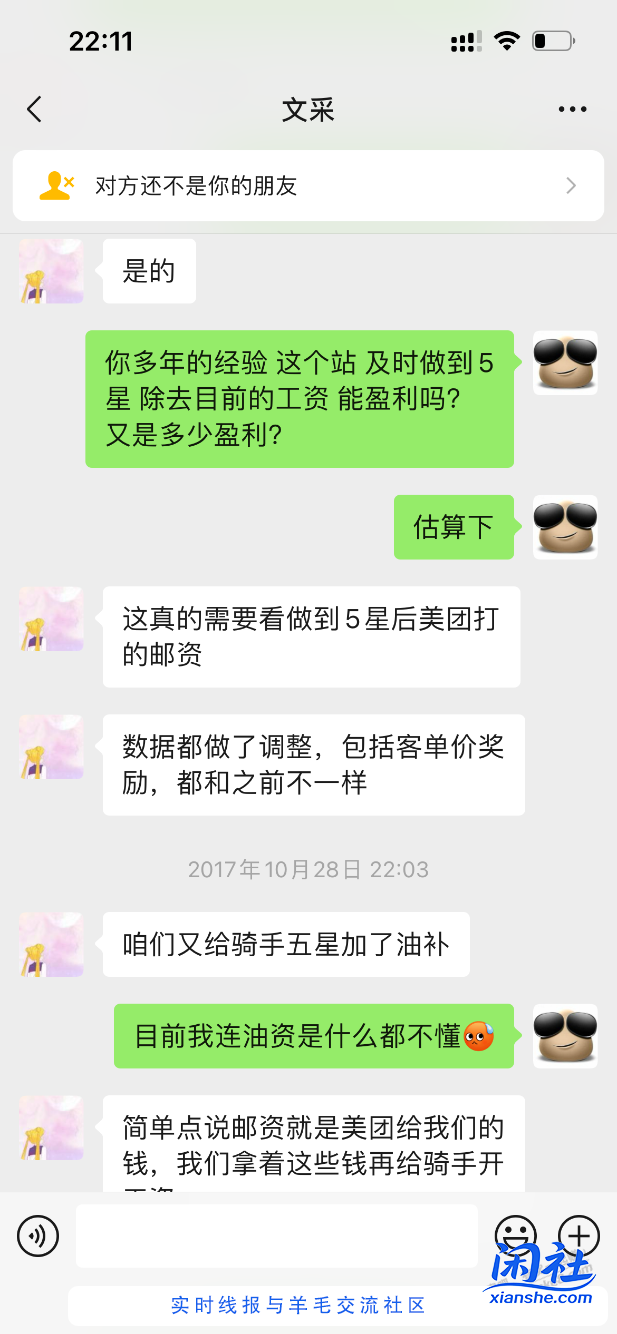Open the three-dot chat options menu
The width and height of the screenshot is (617, 1334).
[x=572, y=110]
